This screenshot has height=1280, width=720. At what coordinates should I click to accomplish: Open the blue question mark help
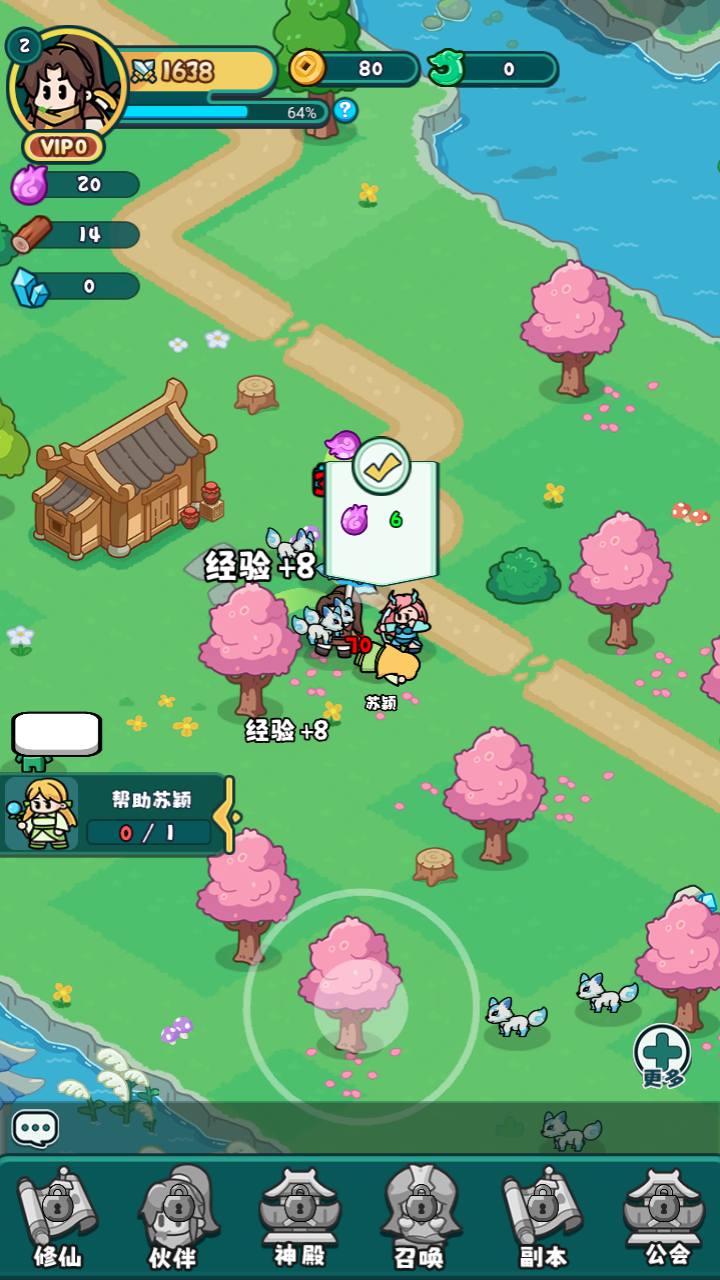click(x=345, y=110)
